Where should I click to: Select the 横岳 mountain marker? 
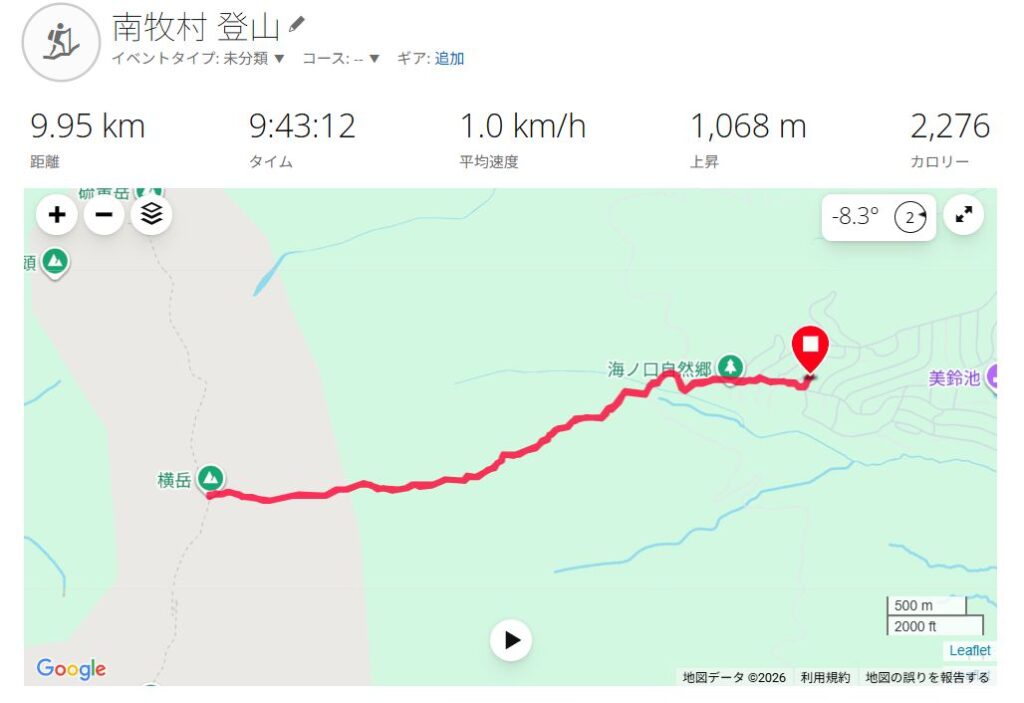(210, 478)
